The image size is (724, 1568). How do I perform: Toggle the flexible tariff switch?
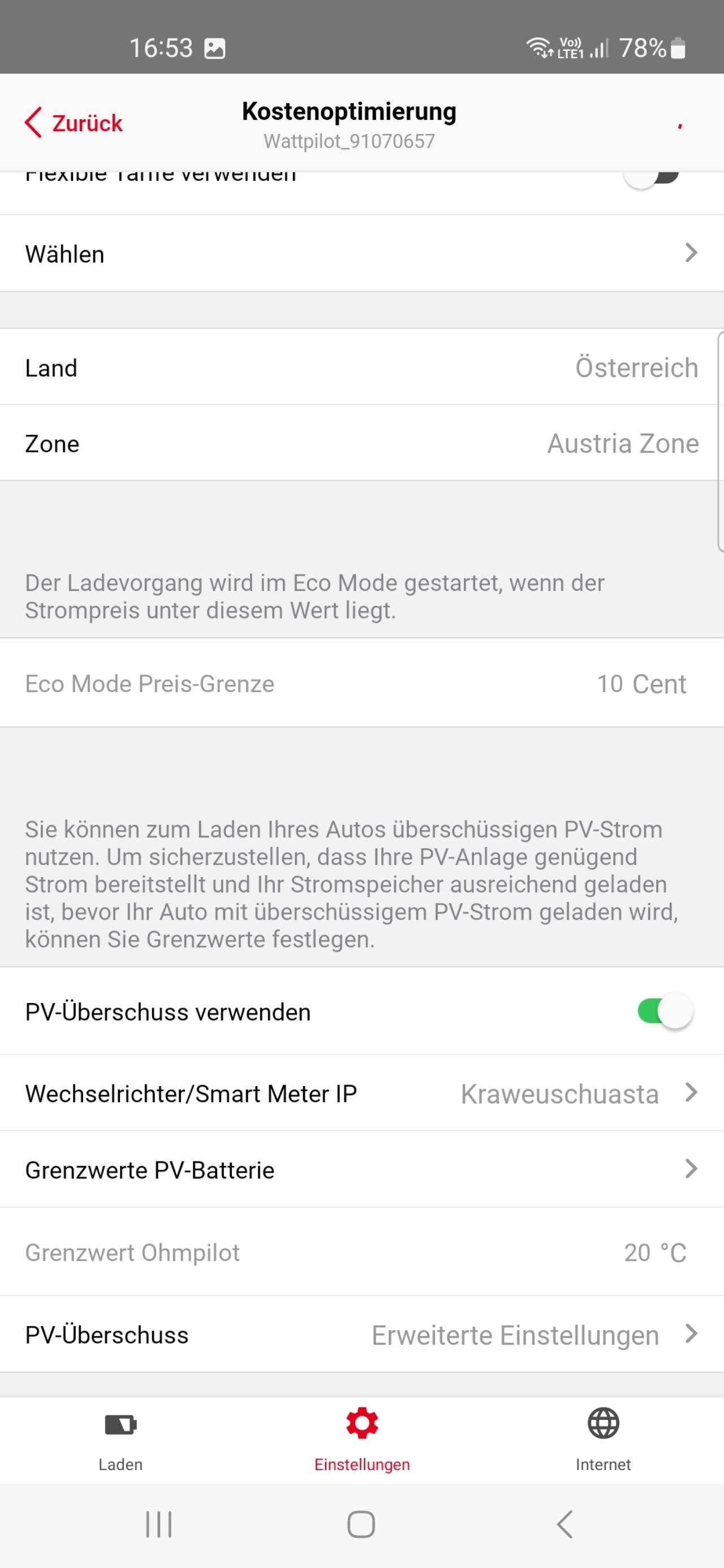tap(652, 176)
